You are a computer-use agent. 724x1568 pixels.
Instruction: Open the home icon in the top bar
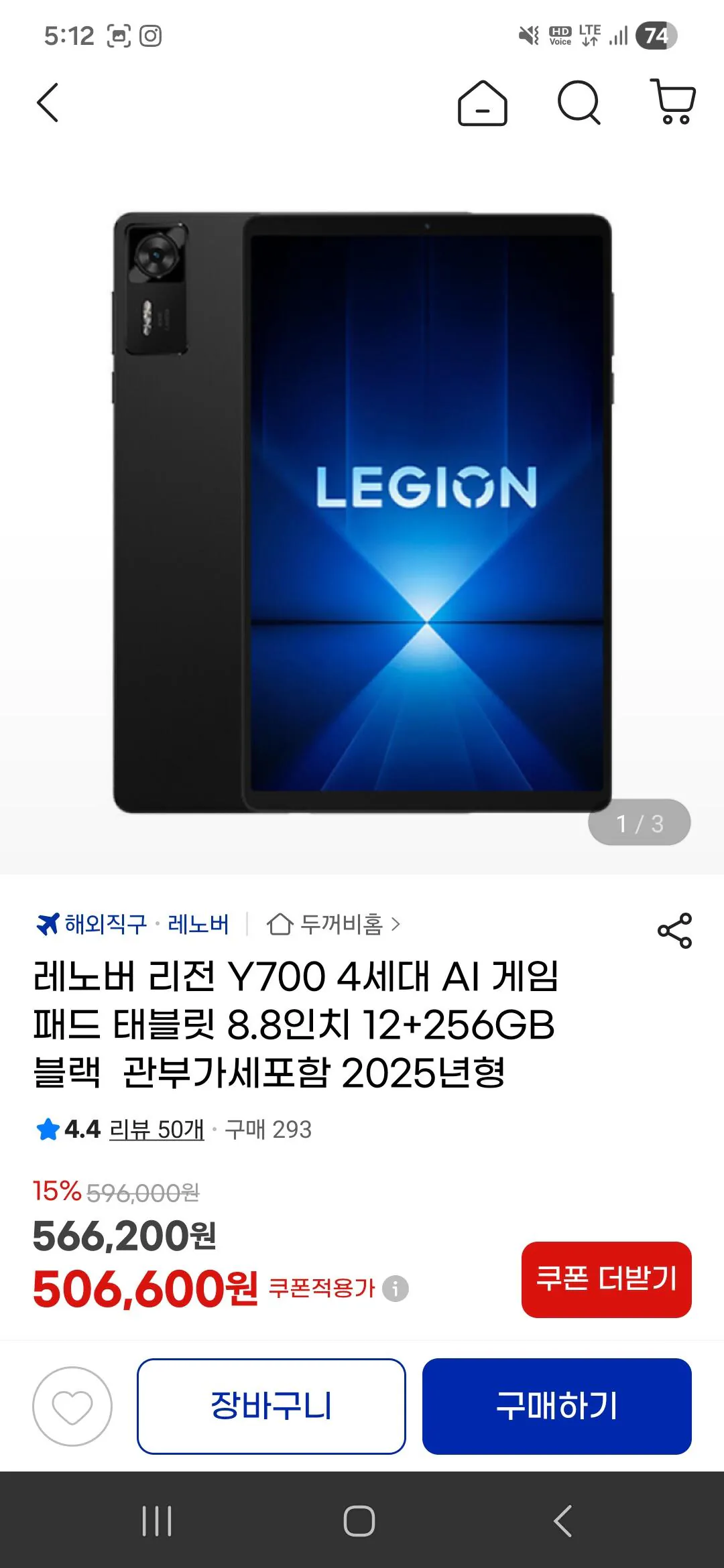482,103
